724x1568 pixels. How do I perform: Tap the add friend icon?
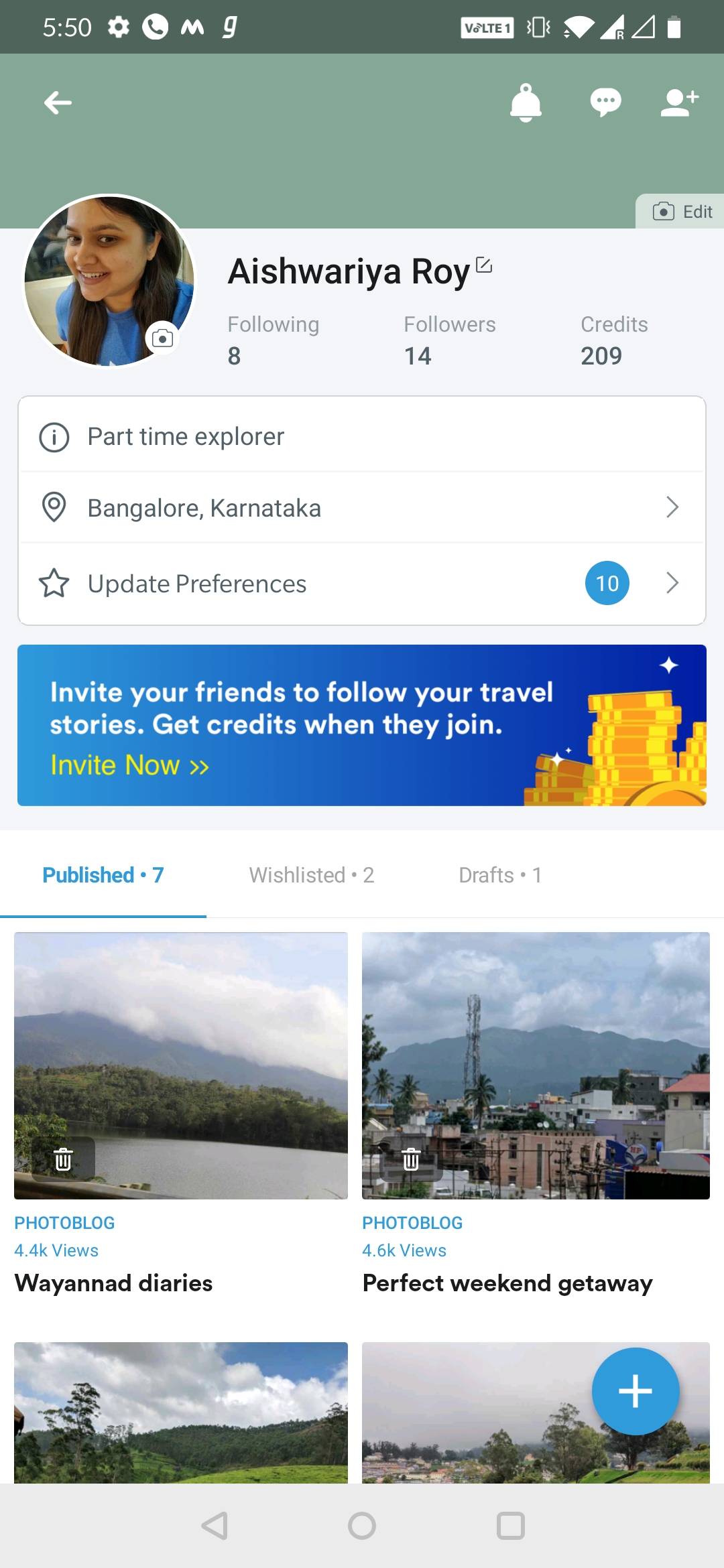pyautogui.click(x=680, y=103)
